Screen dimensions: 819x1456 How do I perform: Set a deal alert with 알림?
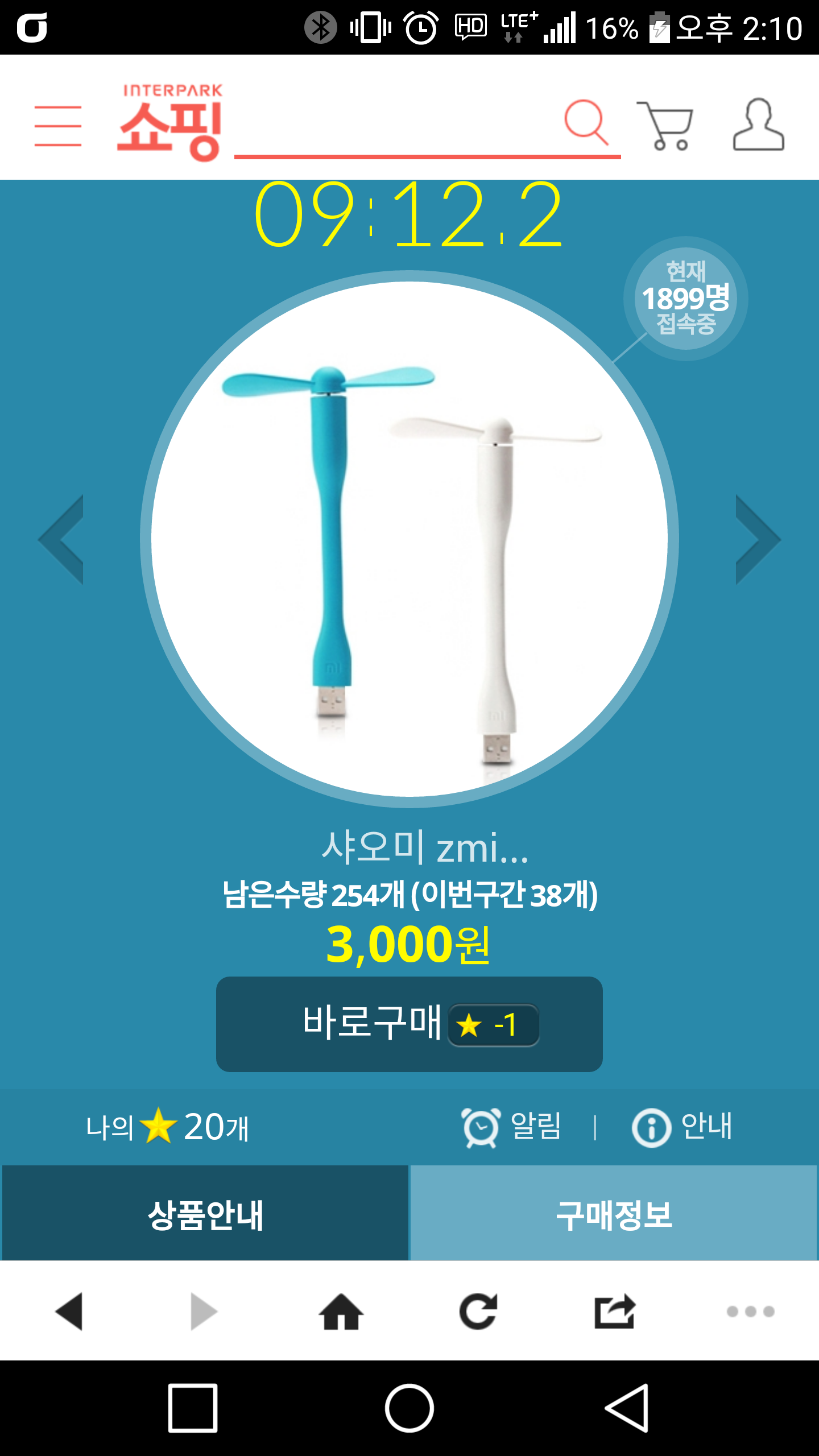[511, 1127]
